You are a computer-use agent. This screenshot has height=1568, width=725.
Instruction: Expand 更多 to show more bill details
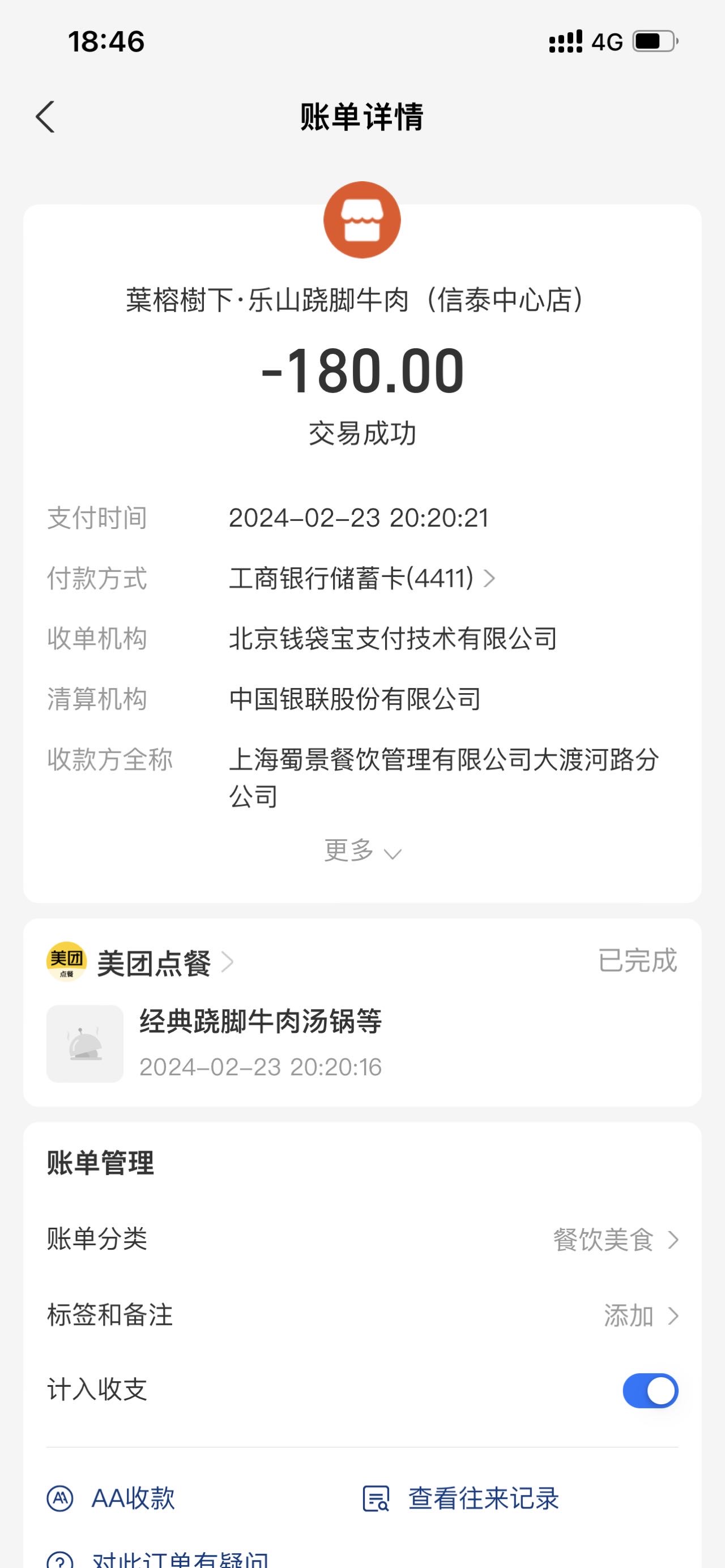coord(362,851)
